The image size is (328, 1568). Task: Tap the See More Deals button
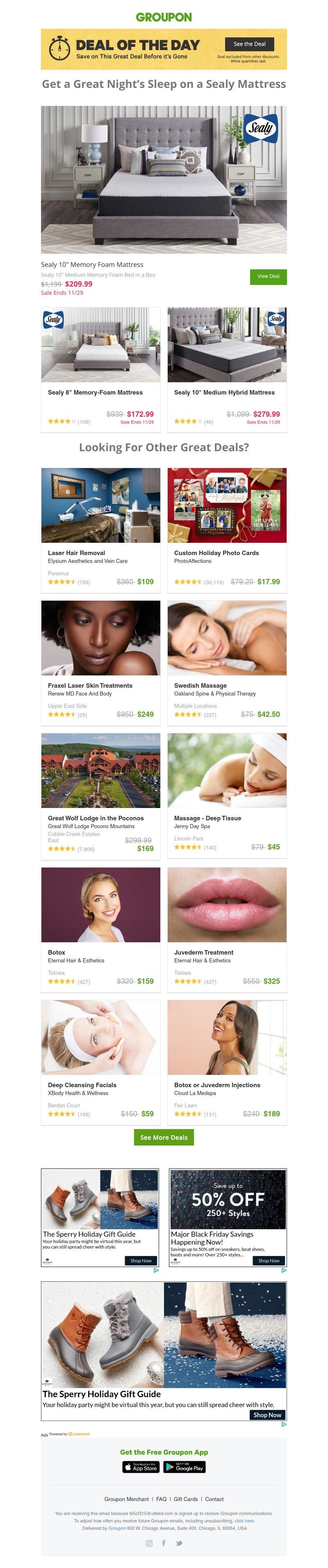pyautogui.click(x=164, y=1137)
